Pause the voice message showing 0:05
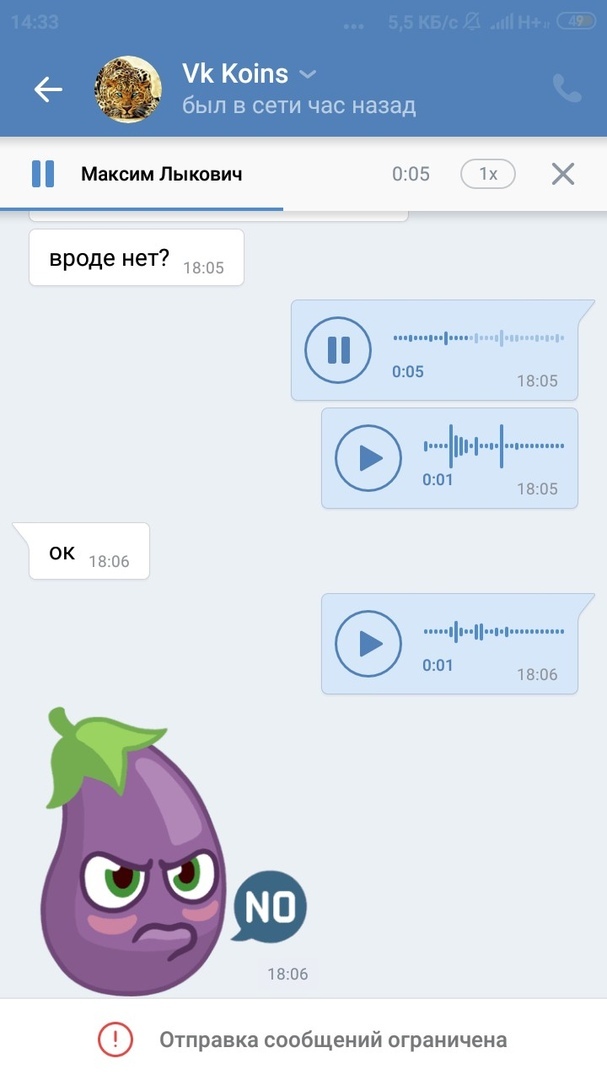This screenshot has height=1080, width=607. click(338, 350)
